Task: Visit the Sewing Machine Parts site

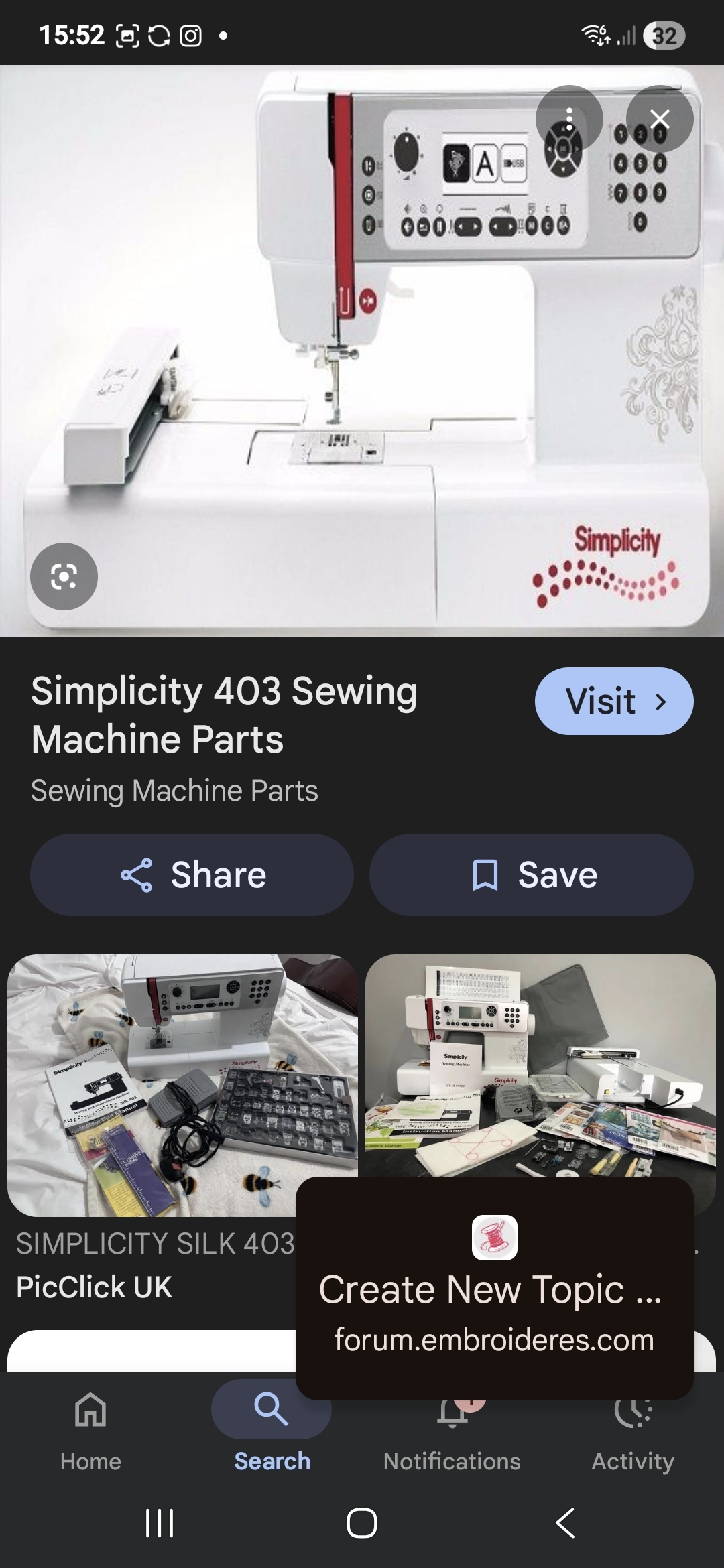Action: (613, 701)
